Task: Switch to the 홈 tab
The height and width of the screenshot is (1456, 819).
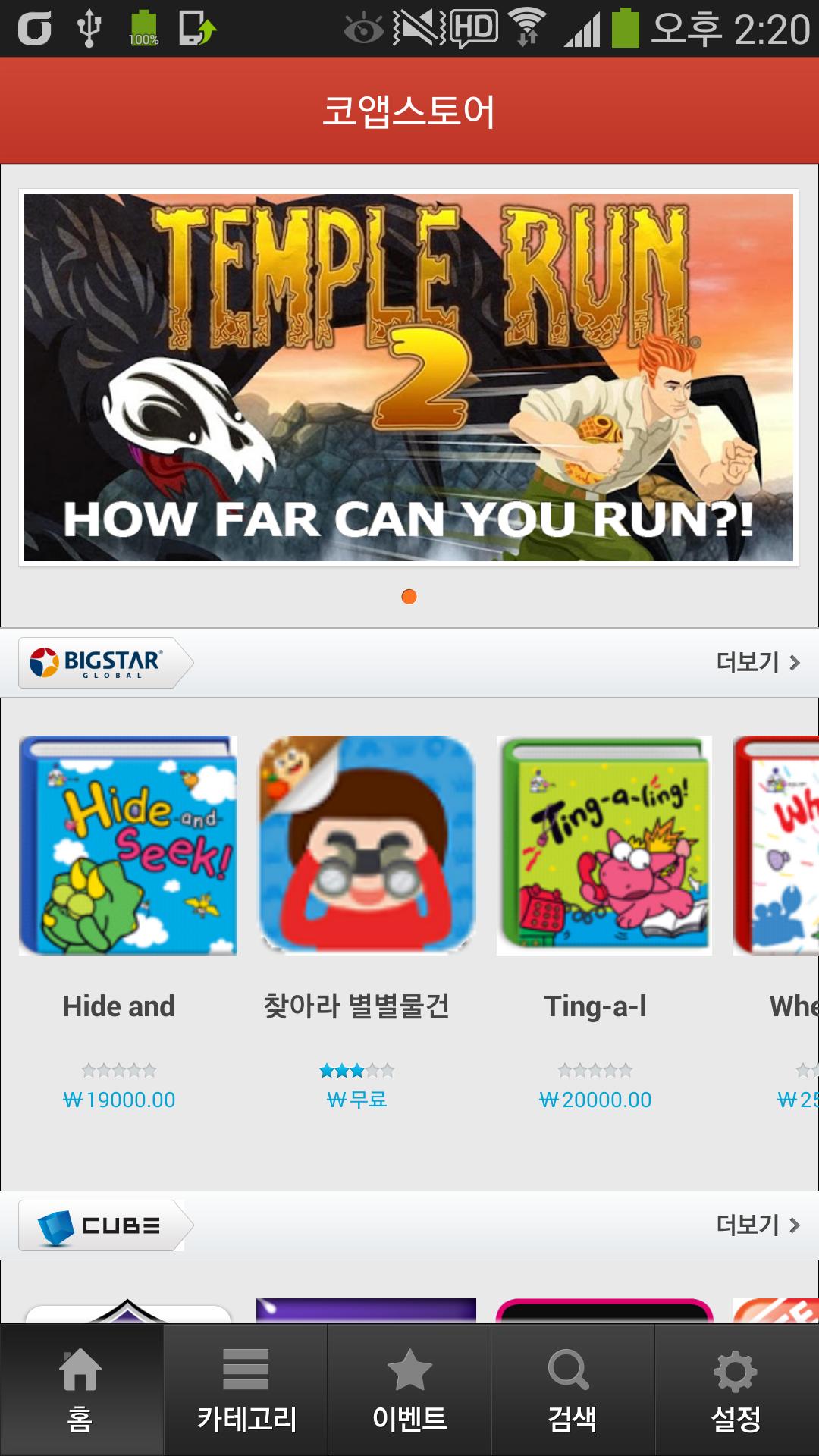Action: 81,1390
